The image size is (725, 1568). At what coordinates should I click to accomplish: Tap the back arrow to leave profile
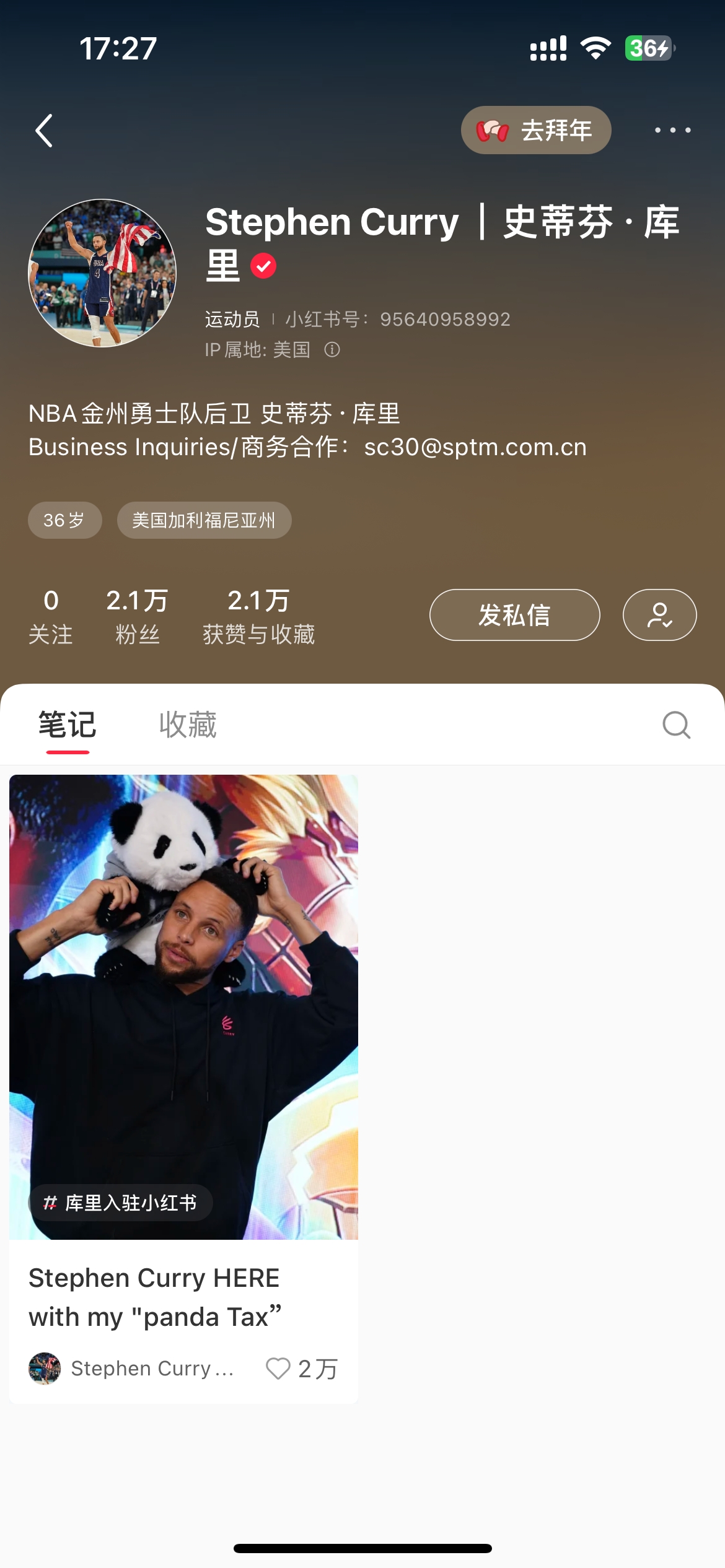43,130
